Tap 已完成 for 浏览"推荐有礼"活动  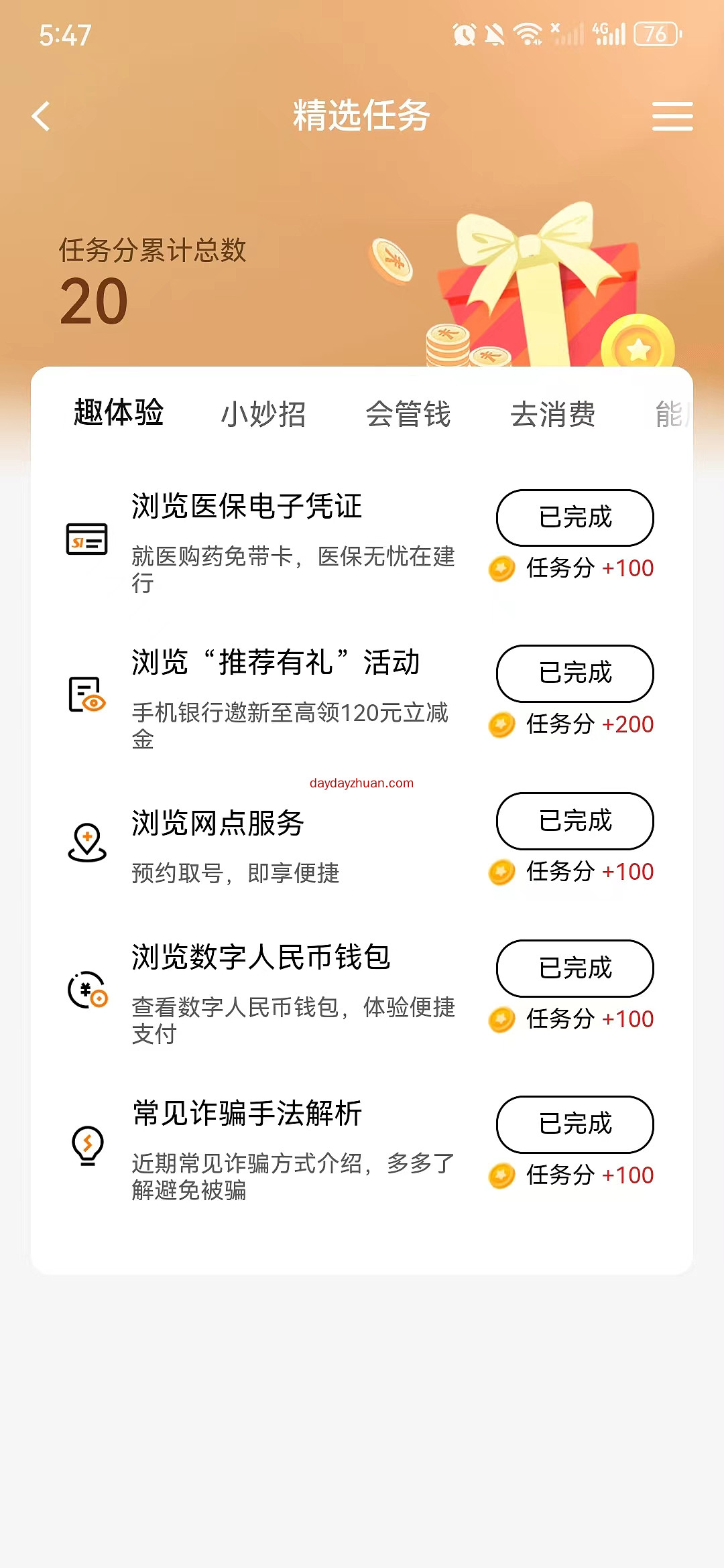coord(575,673)
